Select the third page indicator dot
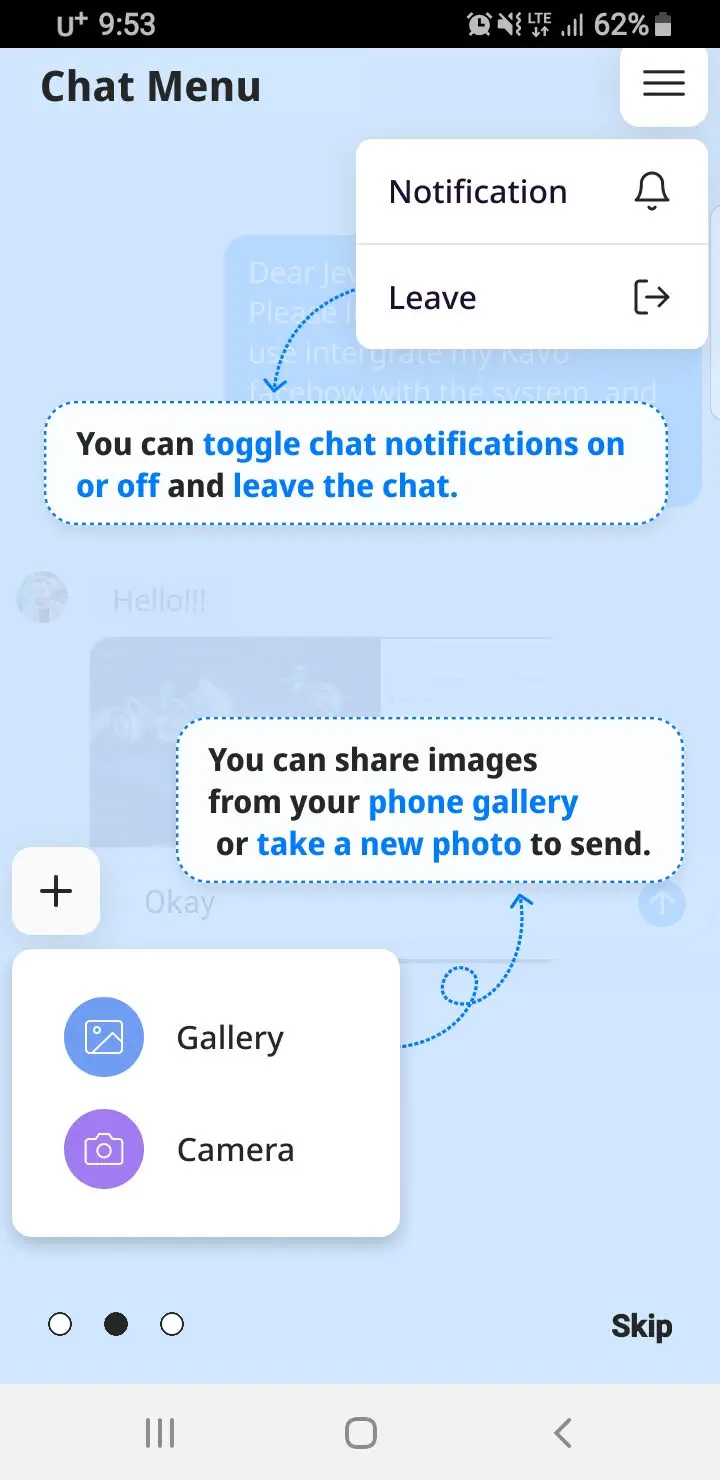Image resolution: width=720 pixels, height=1480 pixels. [x=172, y=1324]
